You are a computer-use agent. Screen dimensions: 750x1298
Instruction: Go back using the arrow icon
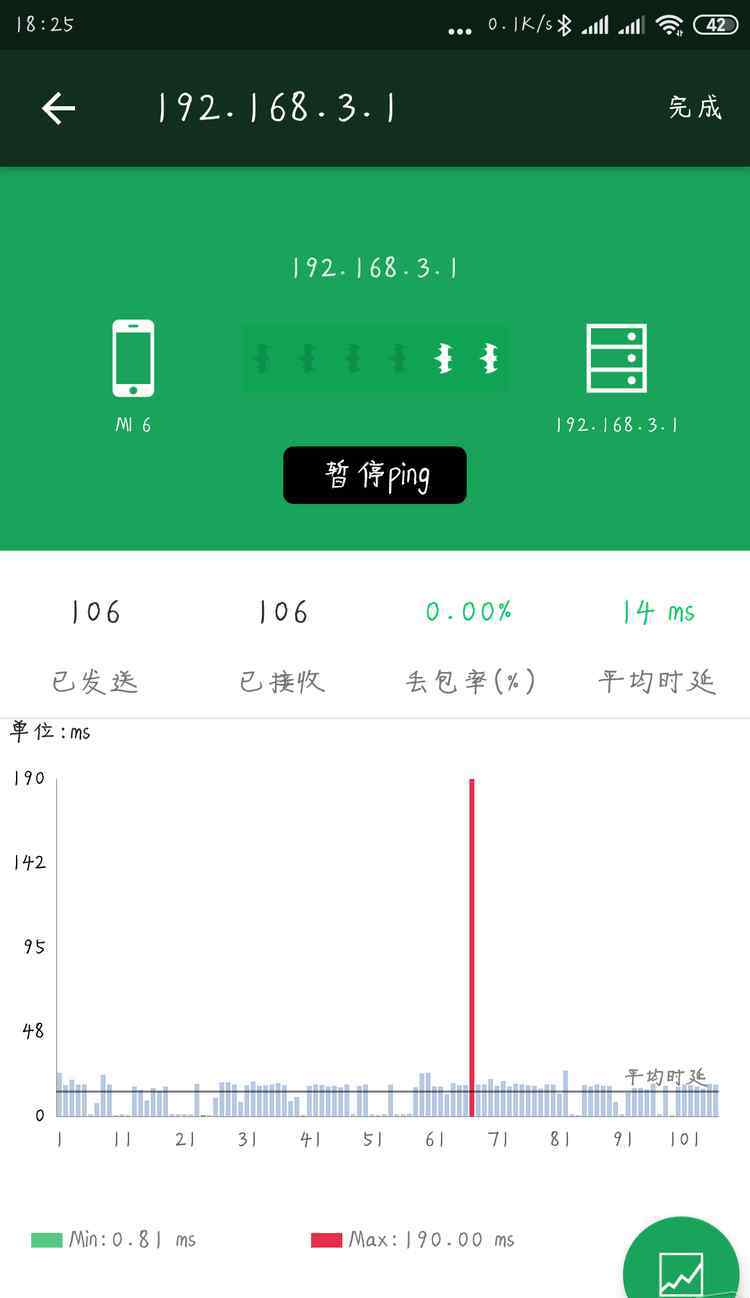[x=58, y=108]
